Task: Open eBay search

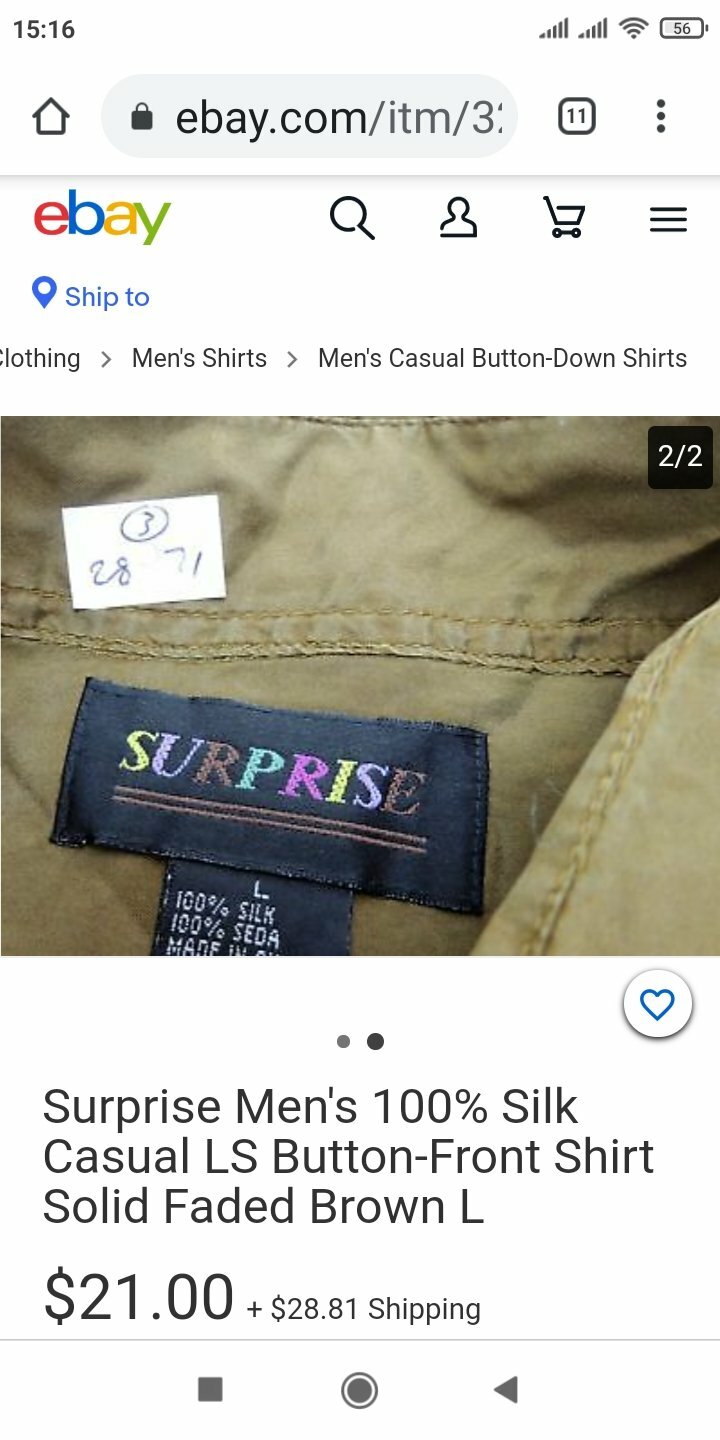Action: 352,218
